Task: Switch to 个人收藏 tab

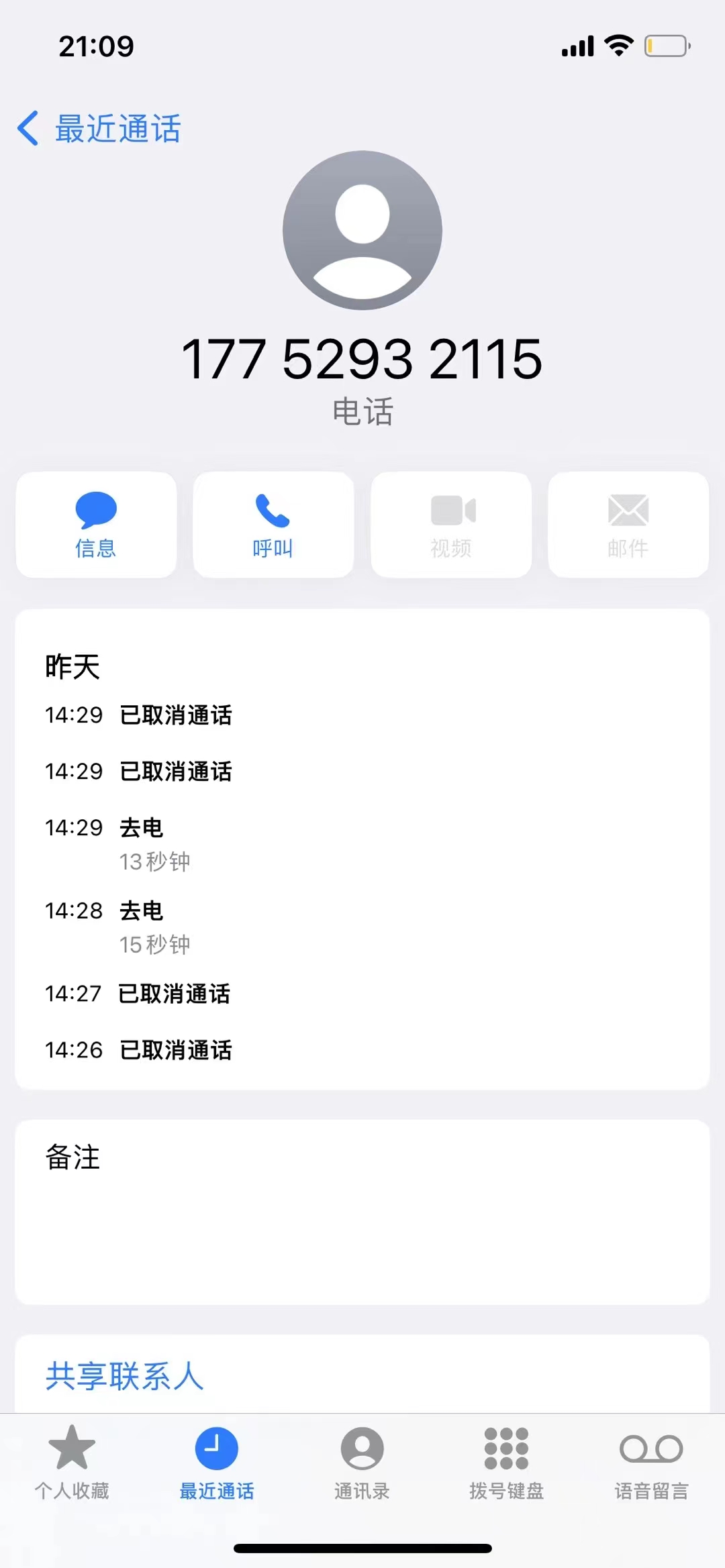Action: [x=72, y=1463]
